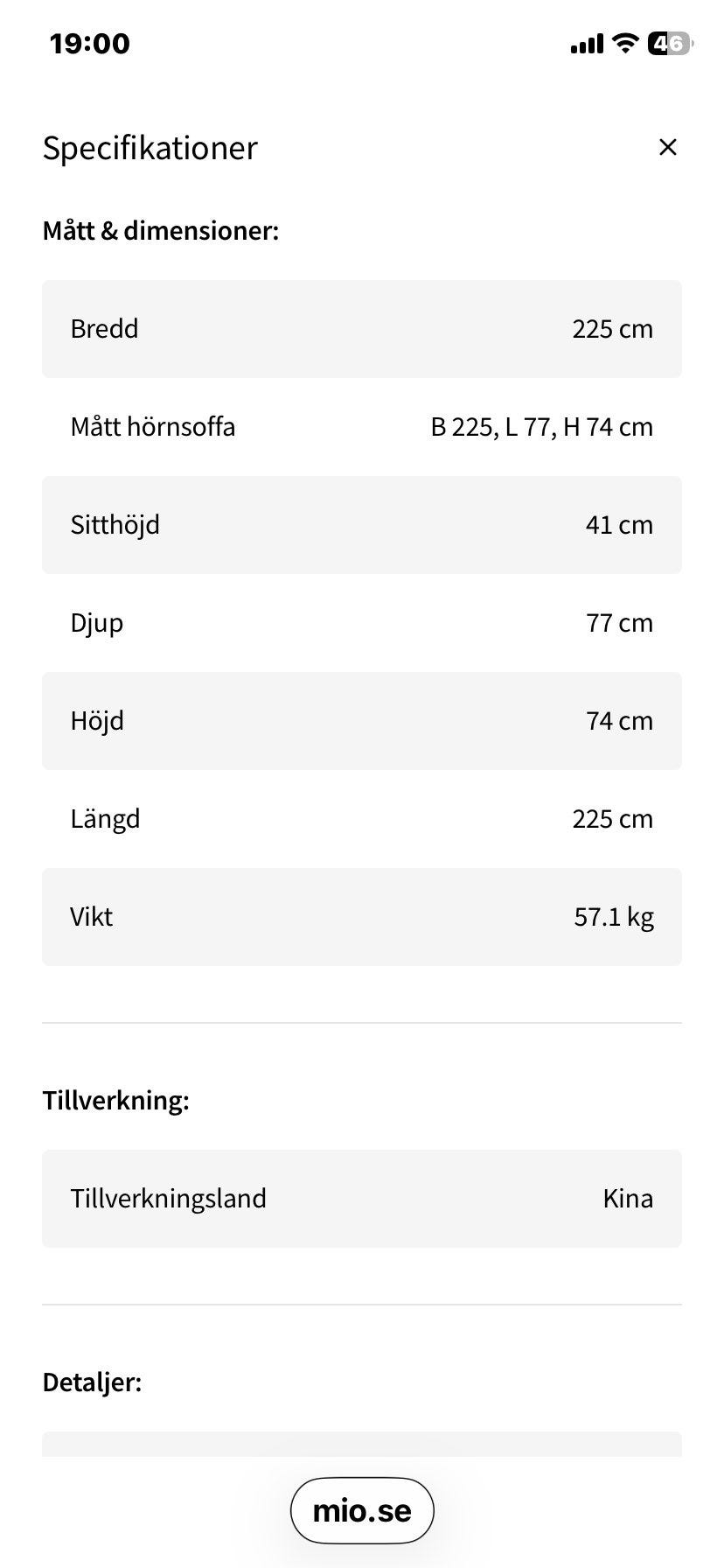
Task: Tap the mio.se address pill
Action: (362, 1510)
